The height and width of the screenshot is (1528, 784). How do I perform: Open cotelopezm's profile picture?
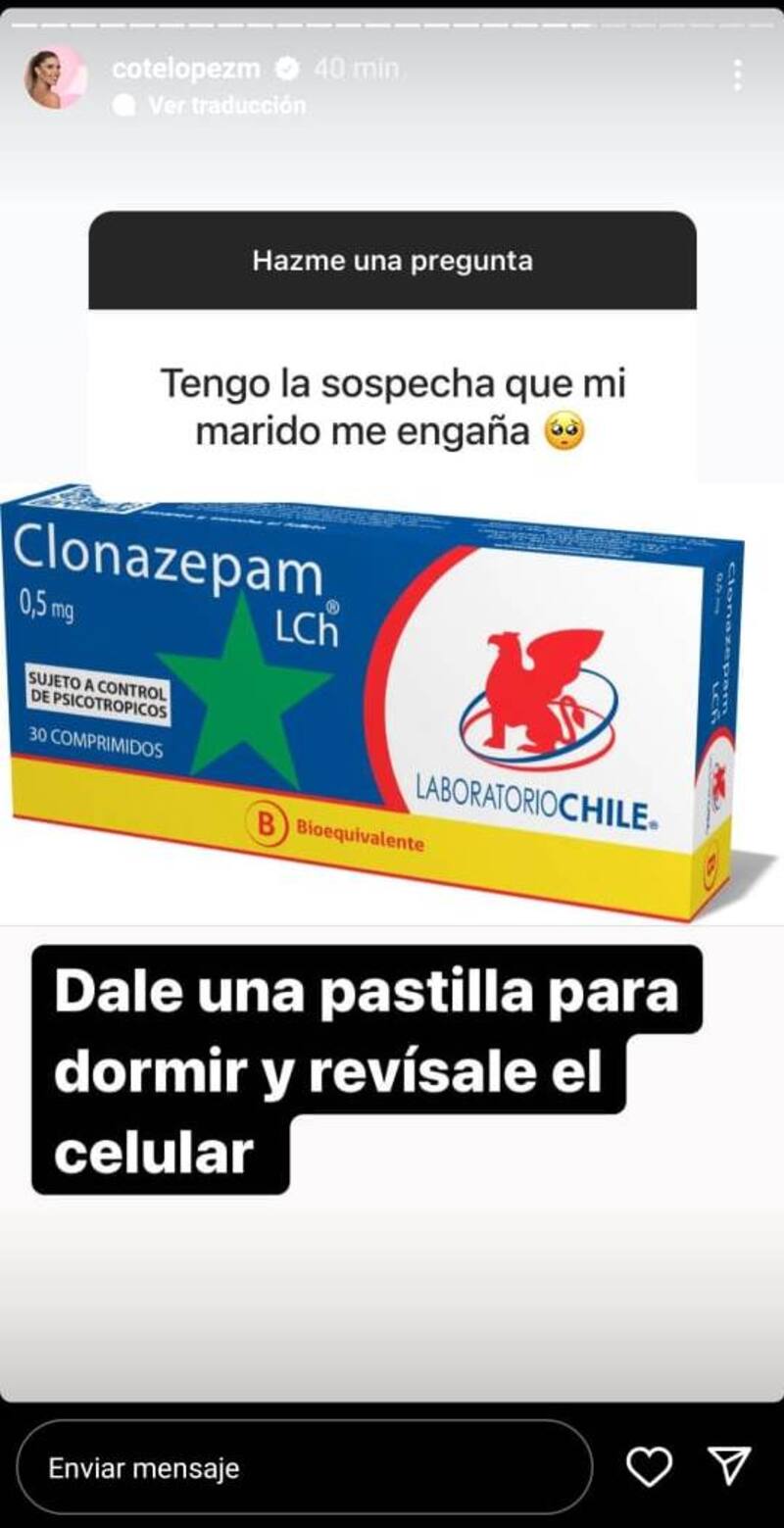[55, 77]
